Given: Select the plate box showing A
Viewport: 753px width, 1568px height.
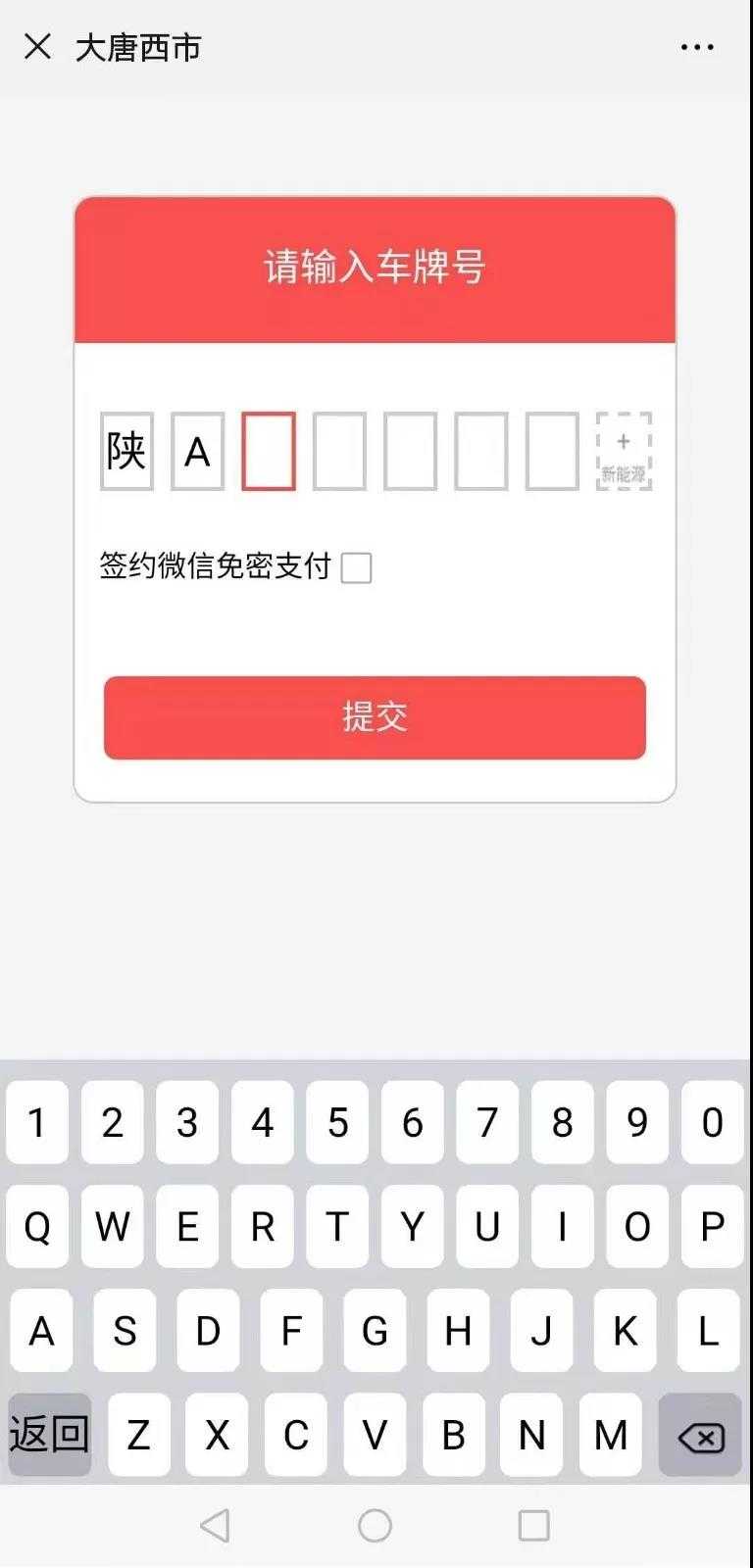Looking at the screenshot, I should pyautogui.click(x=198, y=452).
